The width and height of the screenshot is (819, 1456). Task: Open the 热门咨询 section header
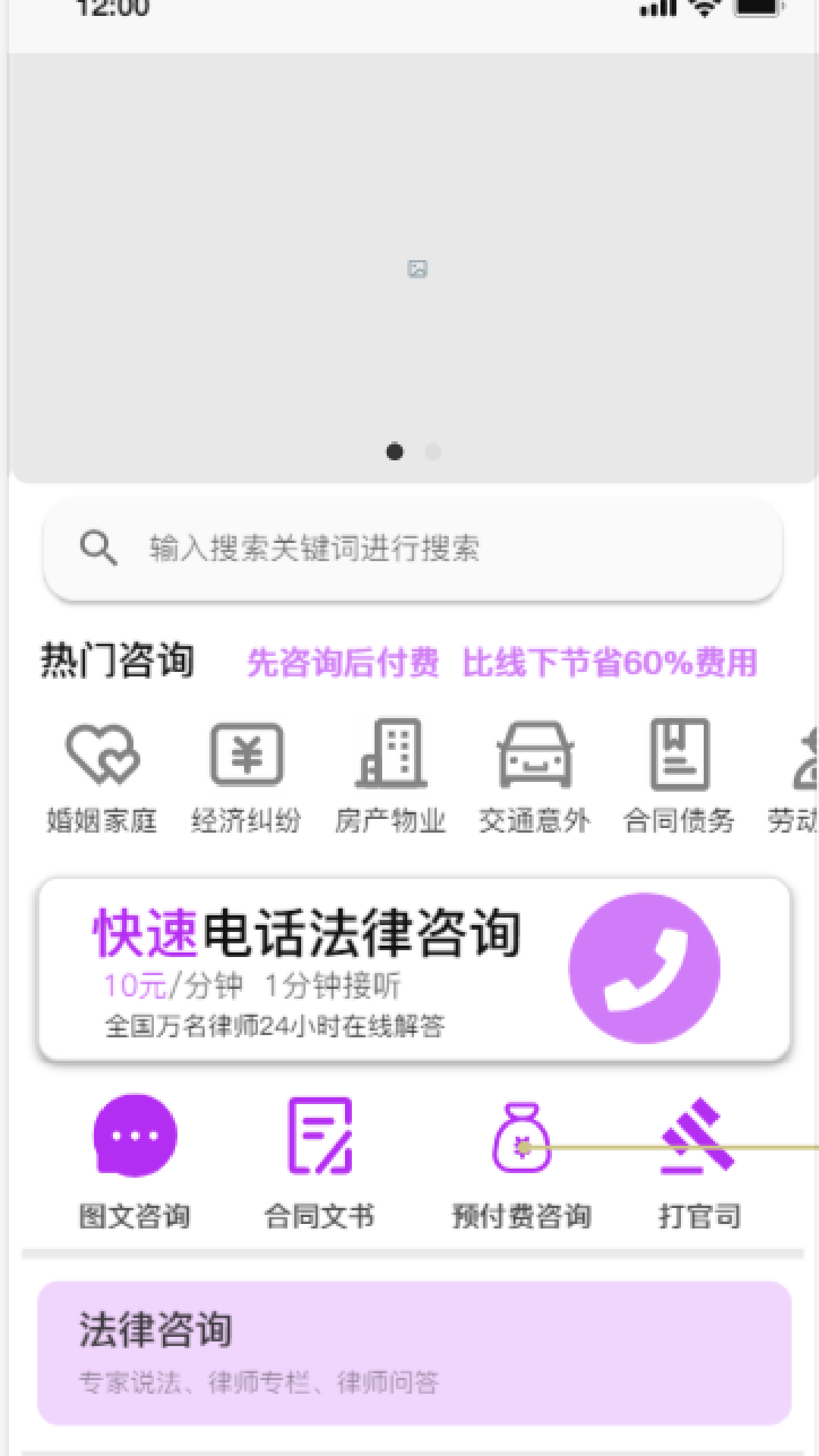[116, 660]
